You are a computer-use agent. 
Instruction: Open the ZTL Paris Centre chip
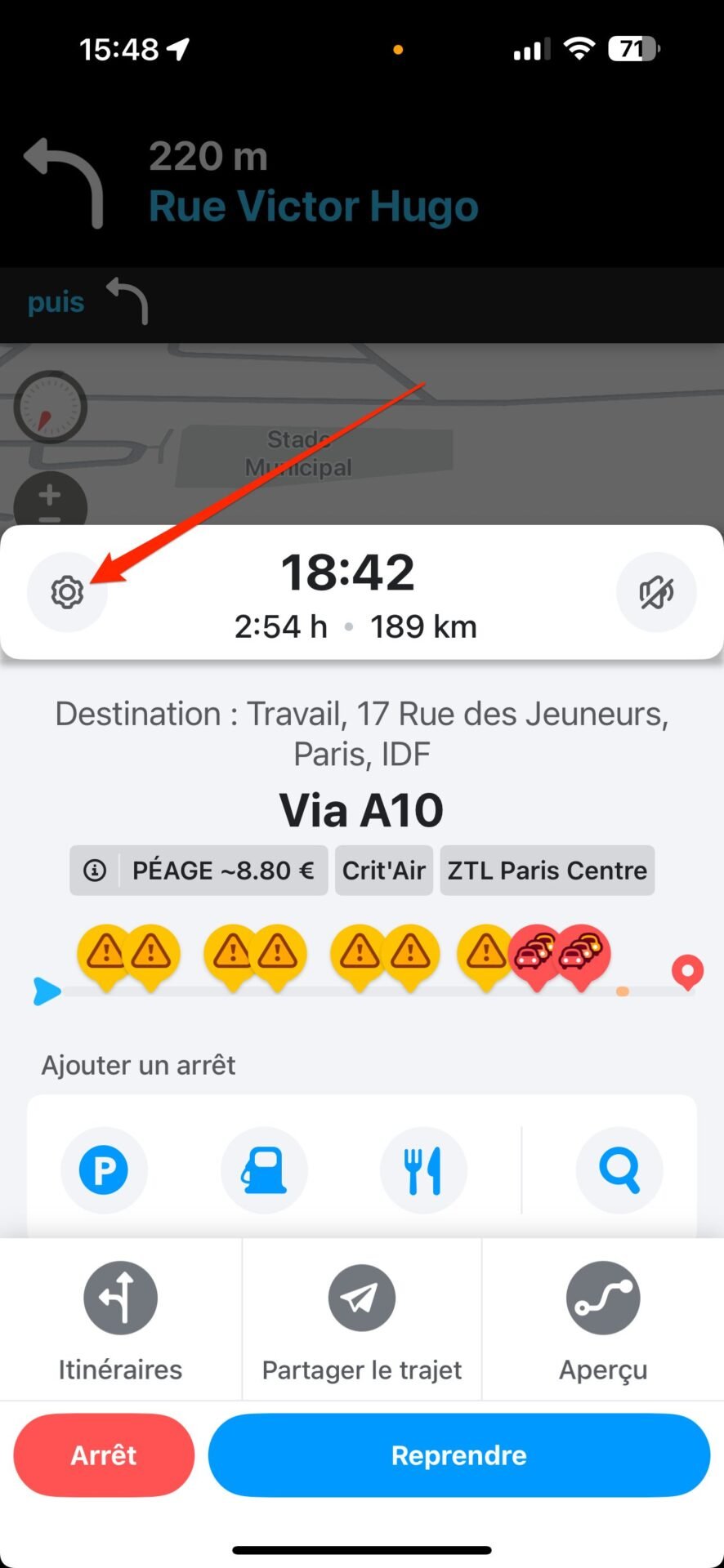[547, 871]
